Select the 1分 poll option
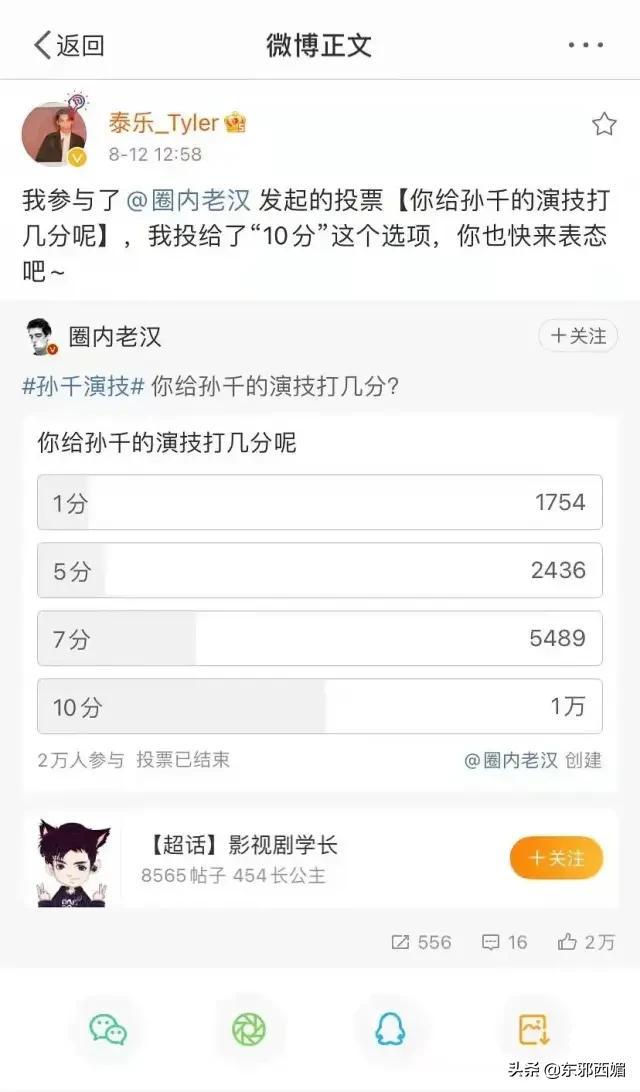 coord(320,502)
